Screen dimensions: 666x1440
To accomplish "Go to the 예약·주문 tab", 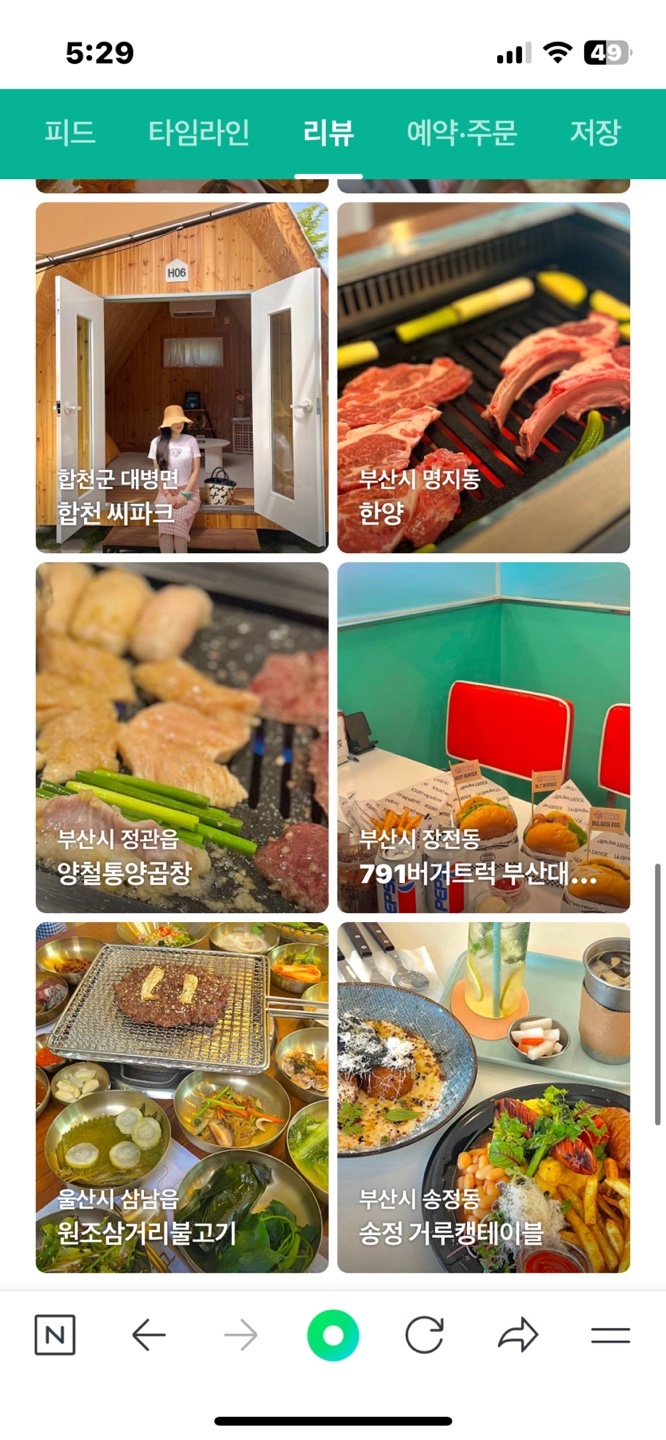I will (461, 132).
